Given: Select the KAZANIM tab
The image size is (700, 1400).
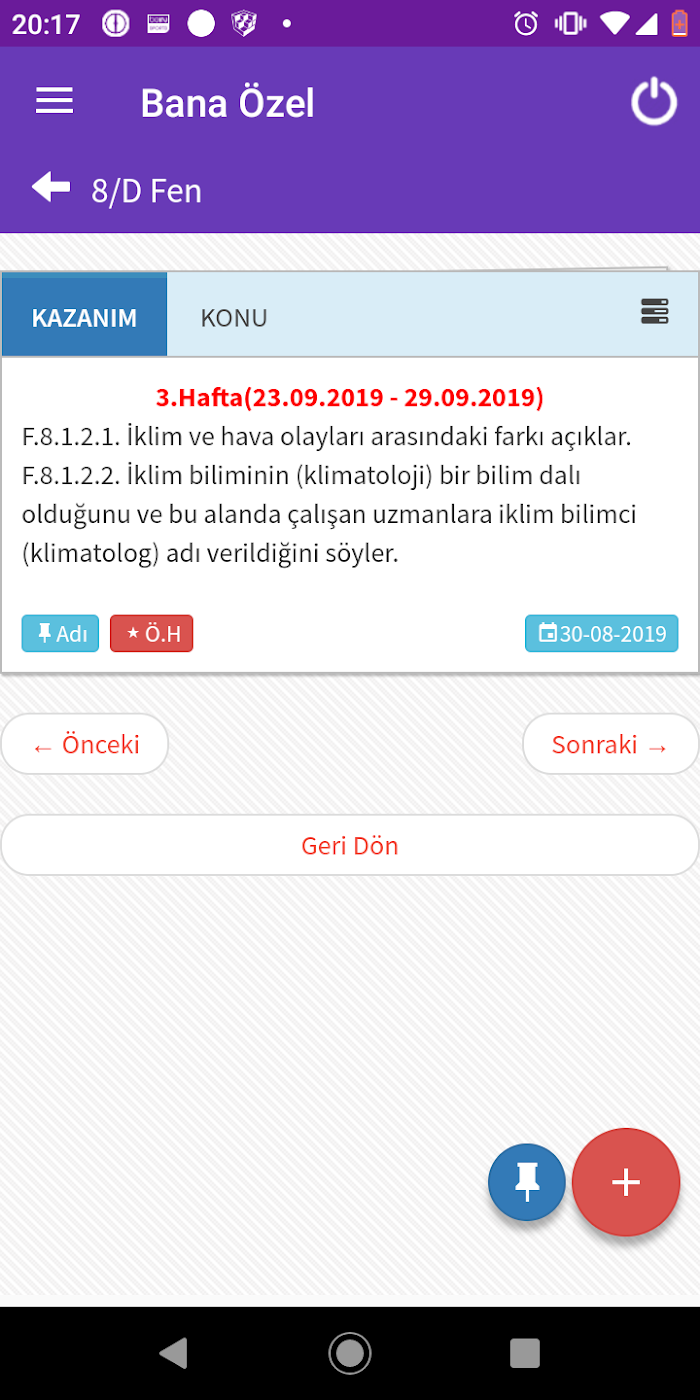Looking at the screenshot, I should pos(84,318).
